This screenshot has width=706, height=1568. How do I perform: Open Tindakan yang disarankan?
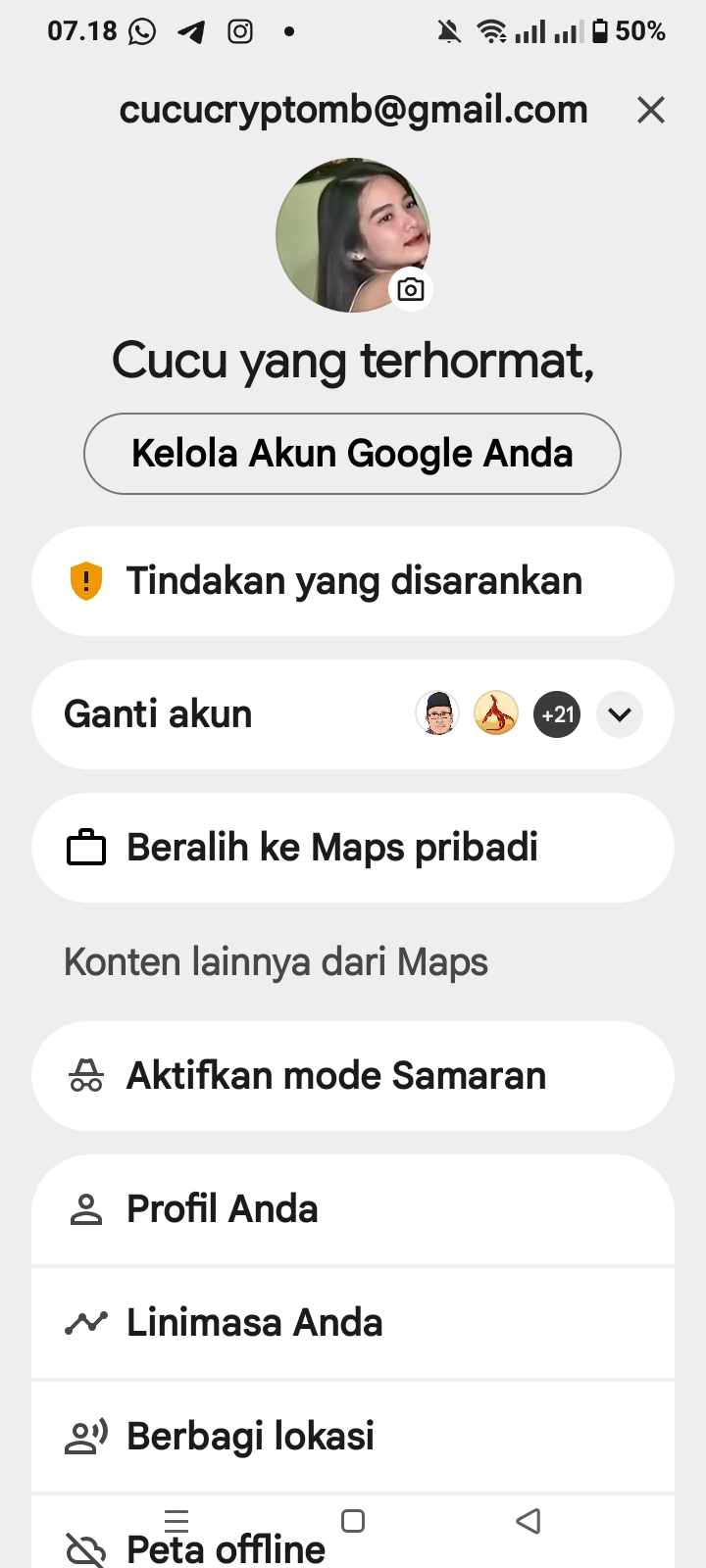click(352, 581)
